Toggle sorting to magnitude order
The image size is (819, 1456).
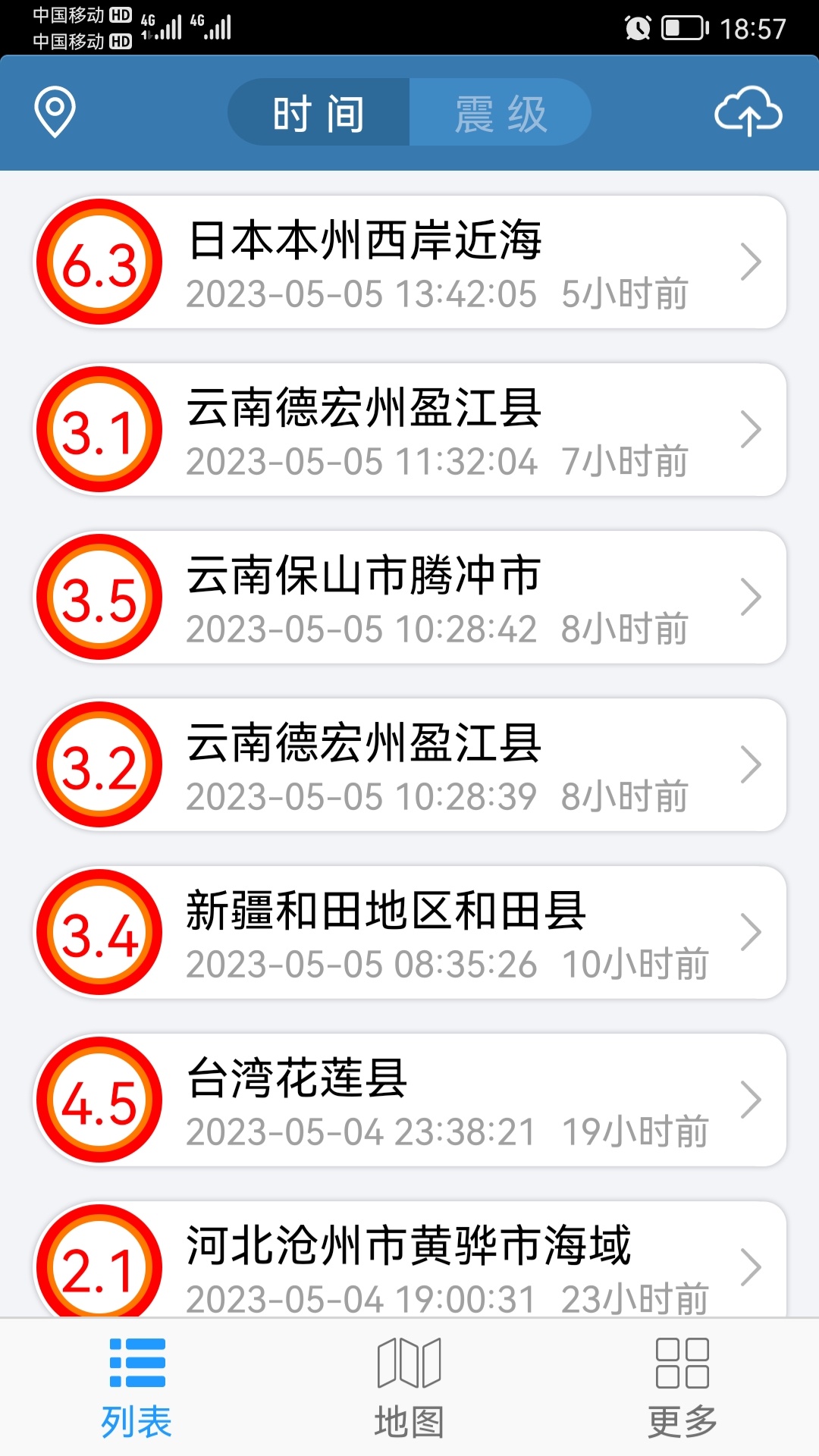(500, 111)
